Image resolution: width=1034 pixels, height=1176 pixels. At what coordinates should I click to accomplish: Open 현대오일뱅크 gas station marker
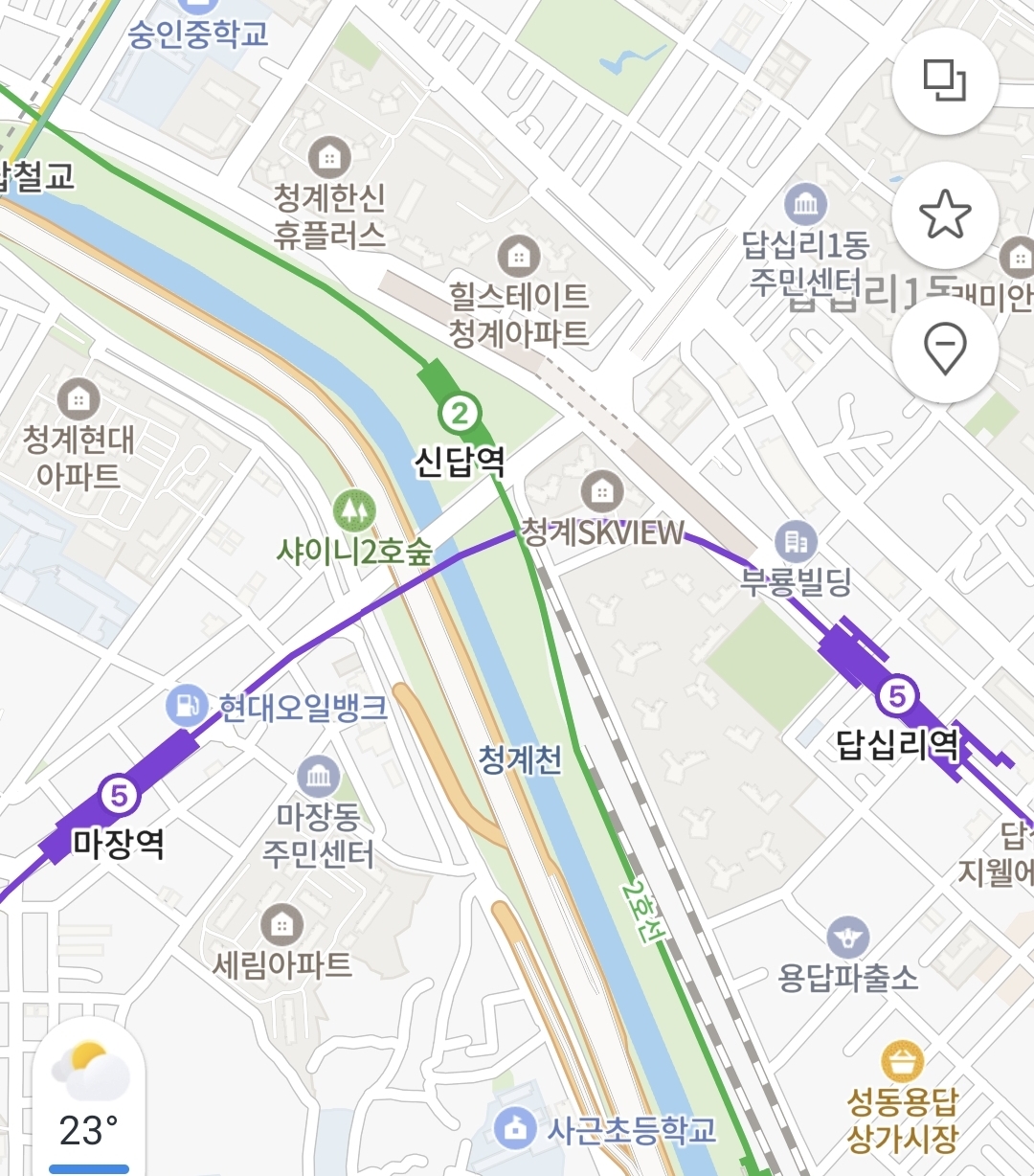(x=186, y=707)
